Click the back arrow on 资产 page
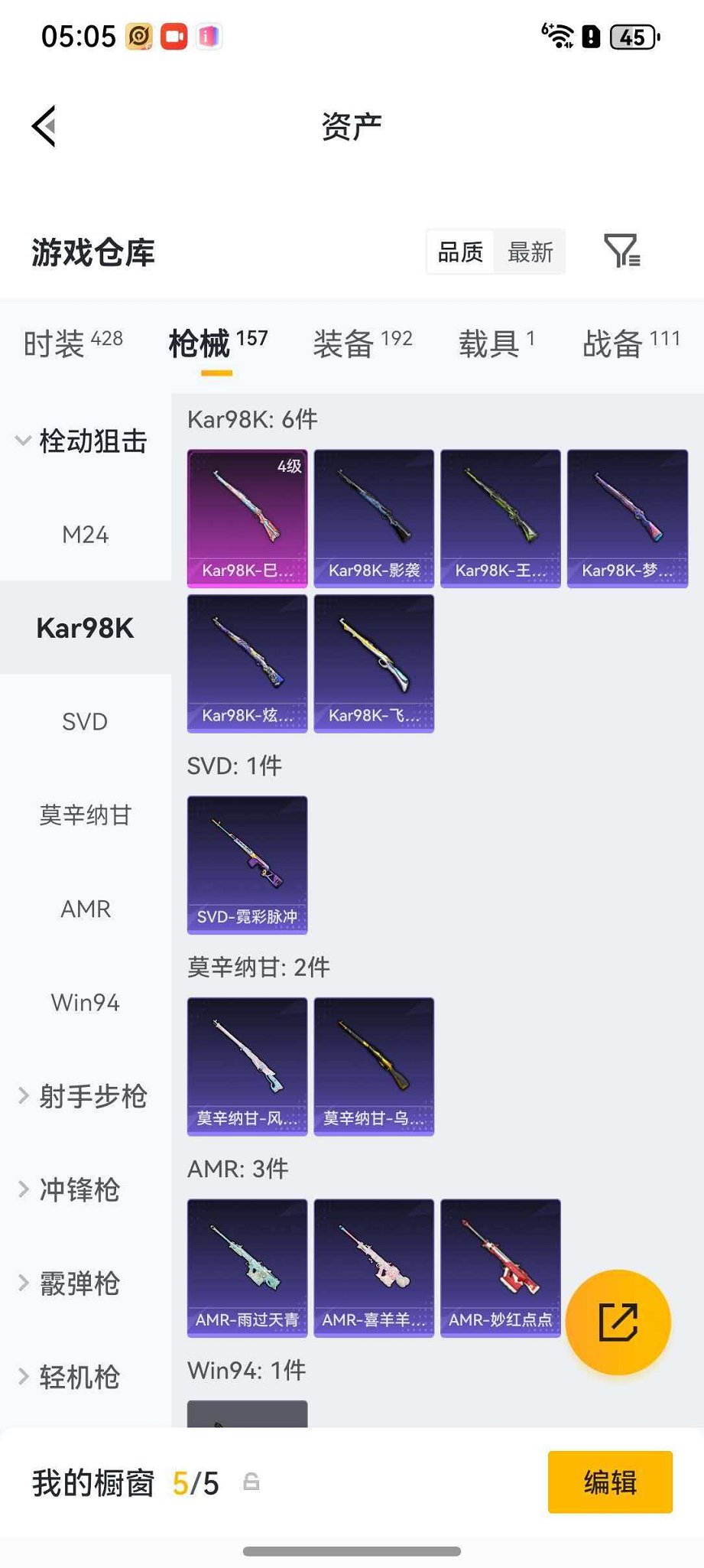 click(44, 125)
